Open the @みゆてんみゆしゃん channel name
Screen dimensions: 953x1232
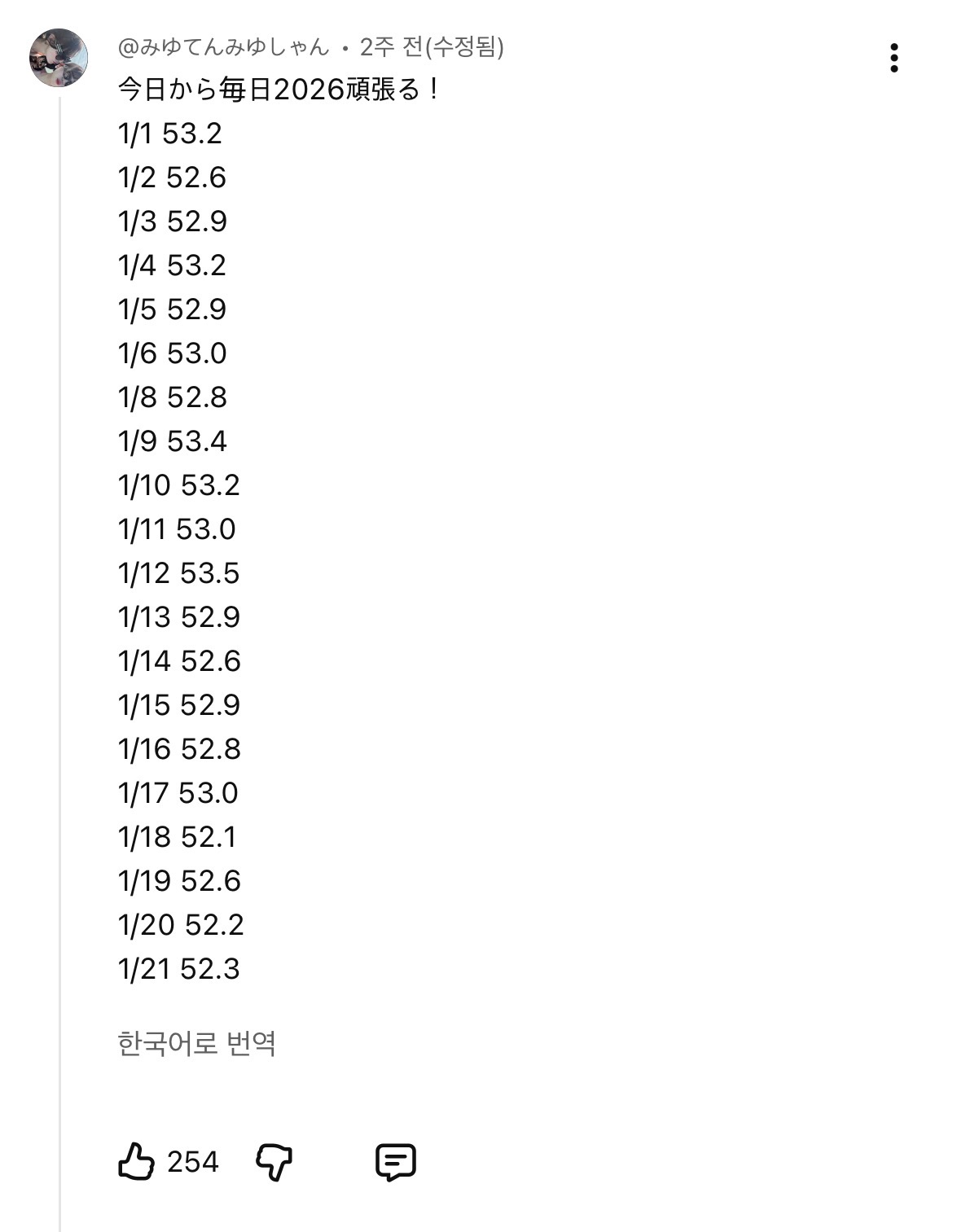click(x=223, y=47)
